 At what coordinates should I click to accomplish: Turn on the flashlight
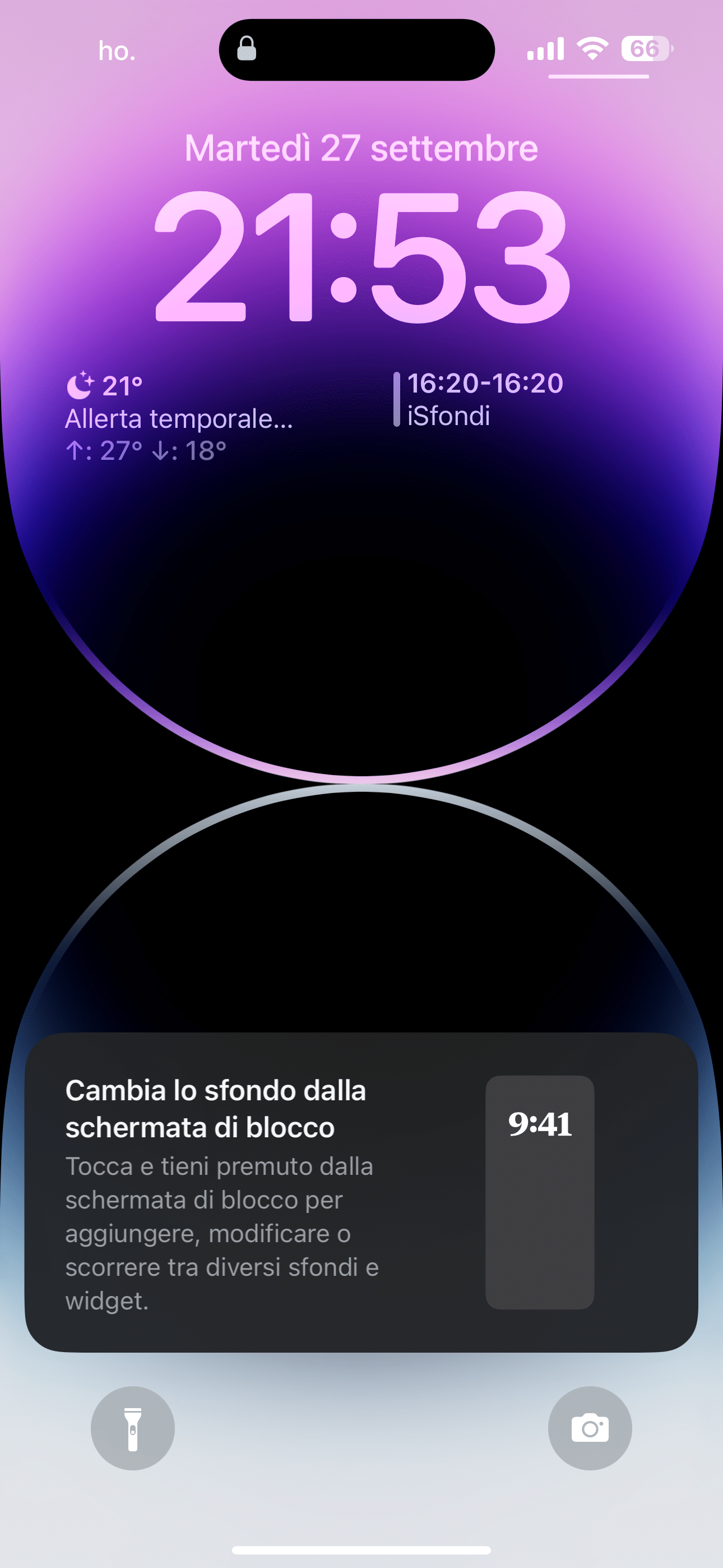coord(133,1428)
